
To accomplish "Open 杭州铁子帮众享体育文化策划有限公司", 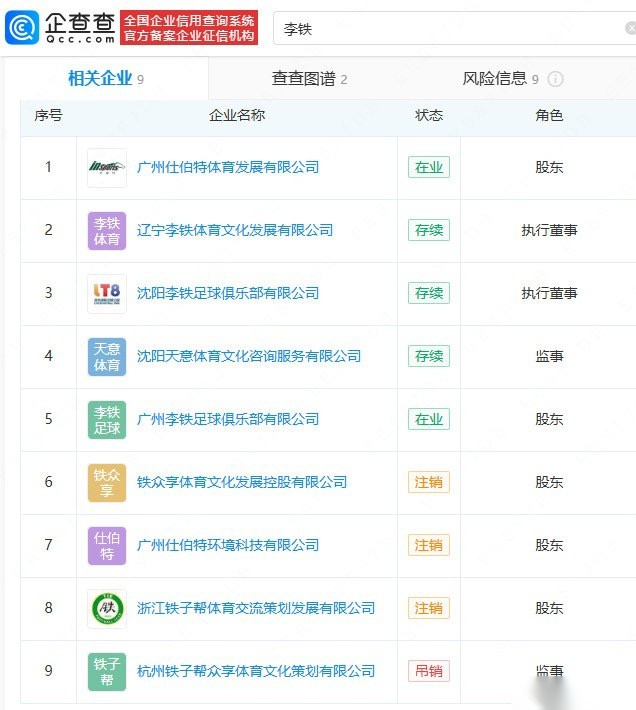I will click(256, 671).
